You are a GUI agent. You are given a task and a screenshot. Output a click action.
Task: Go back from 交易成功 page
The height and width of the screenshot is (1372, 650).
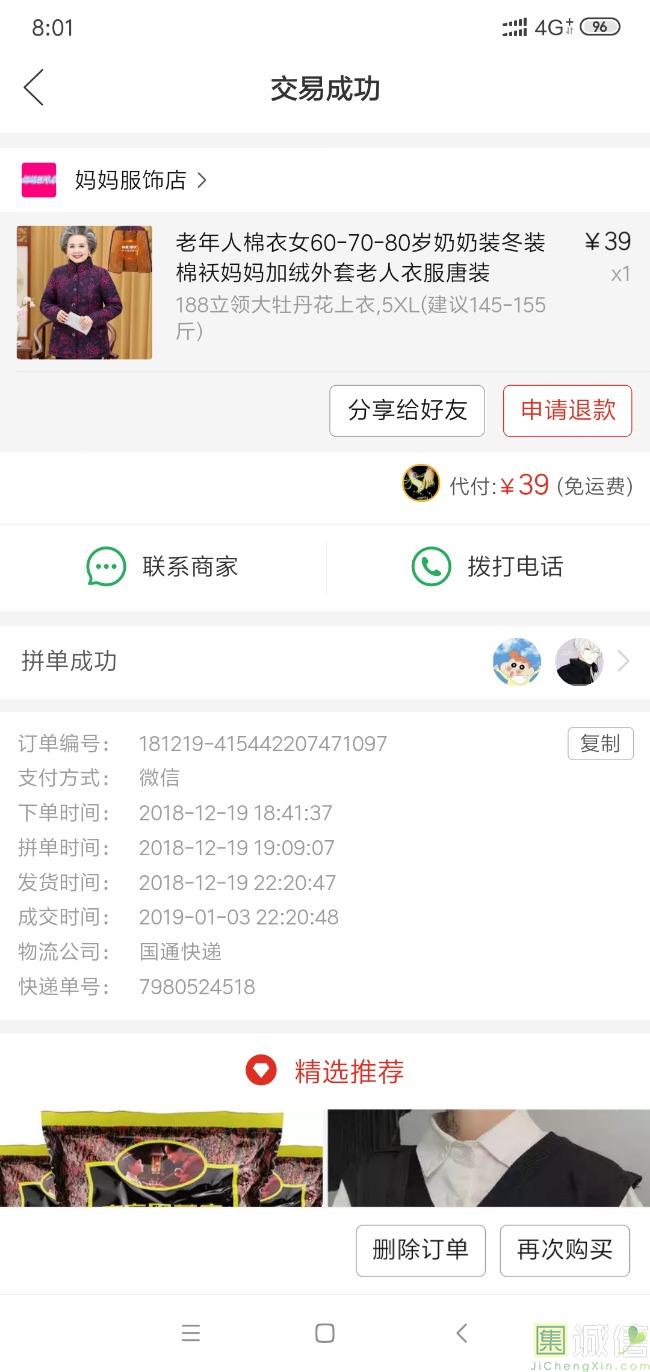[x=34, y=88]
